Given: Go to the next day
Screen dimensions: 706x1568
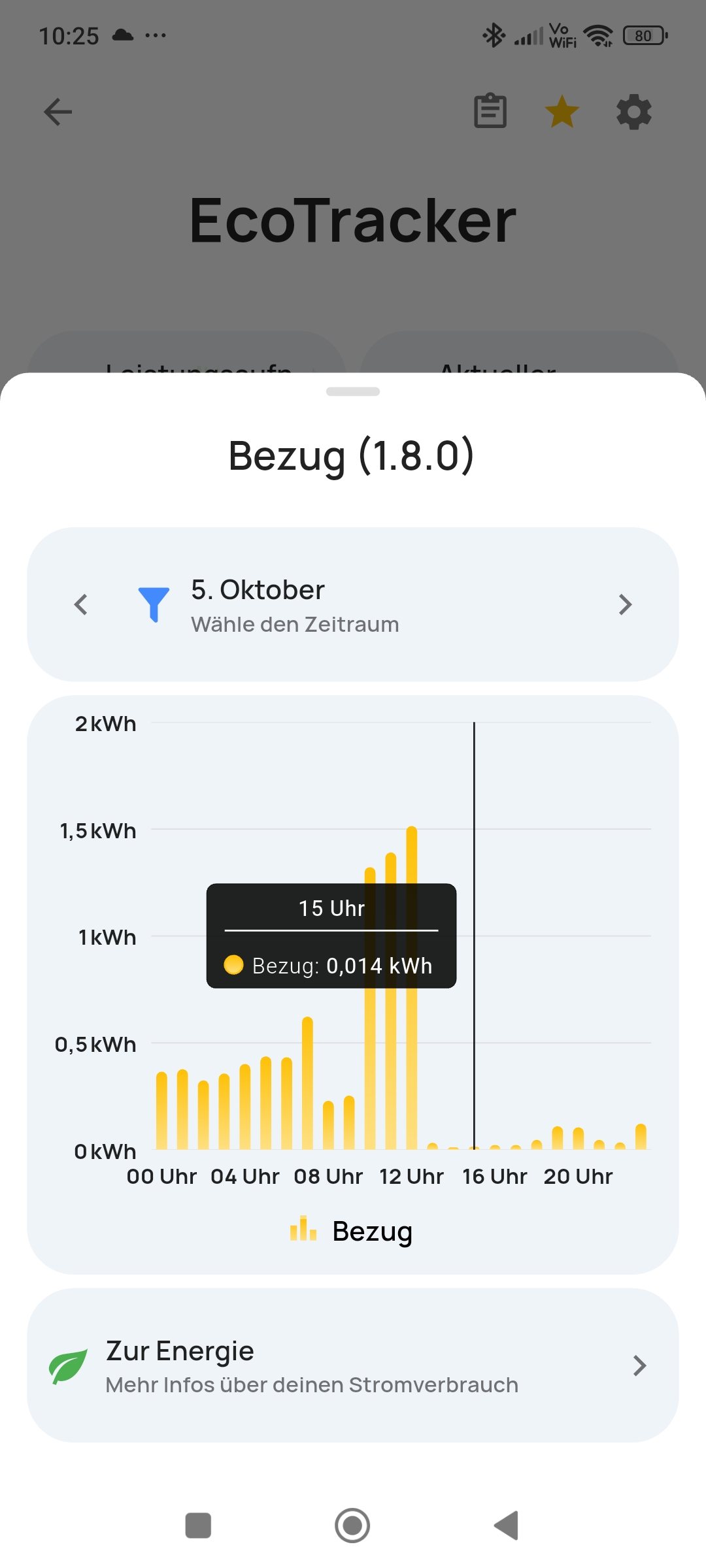Looking at the screenshot, I should pyautogui.click(x=625, y=604).
